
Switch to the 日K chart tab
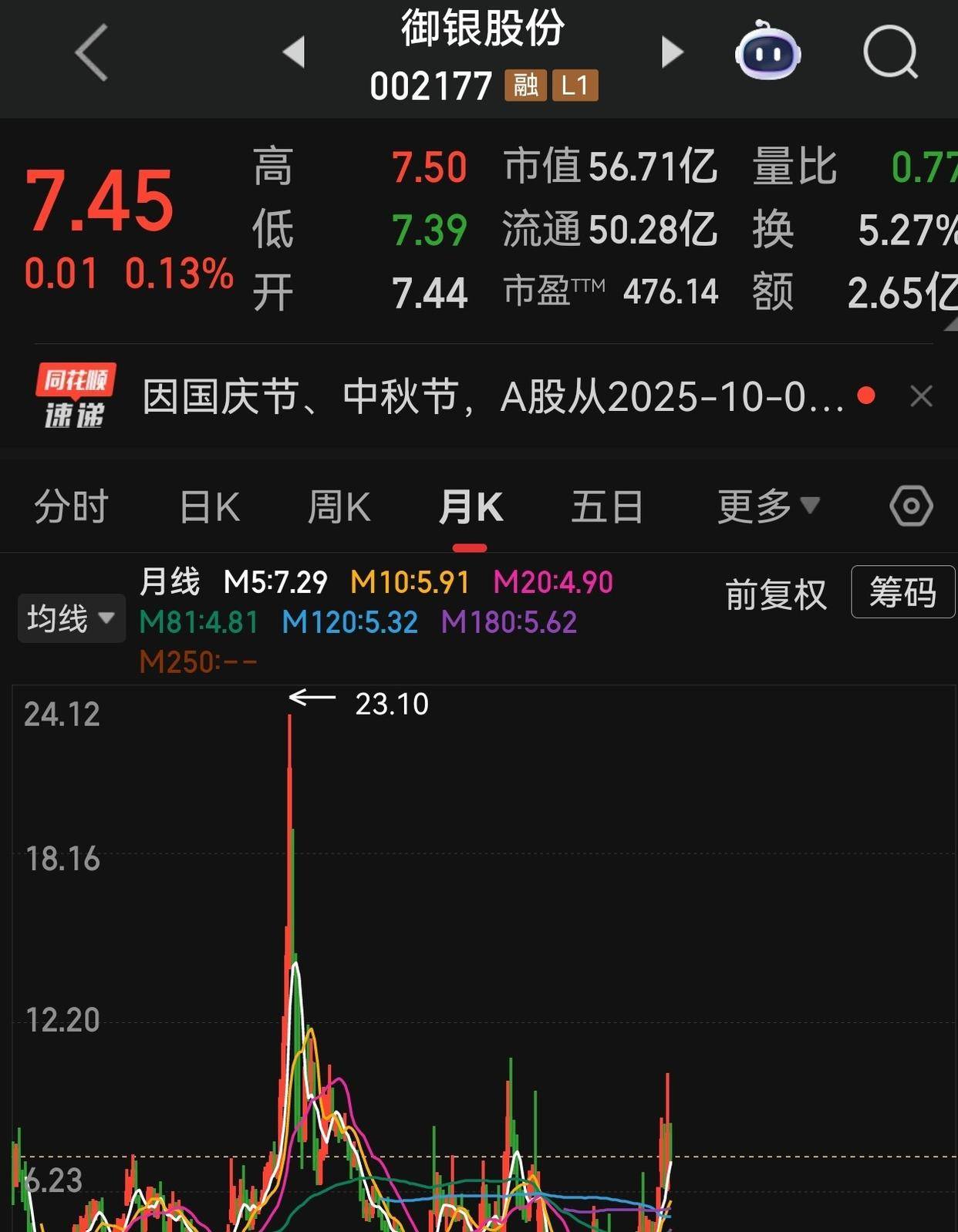point(209,507)
